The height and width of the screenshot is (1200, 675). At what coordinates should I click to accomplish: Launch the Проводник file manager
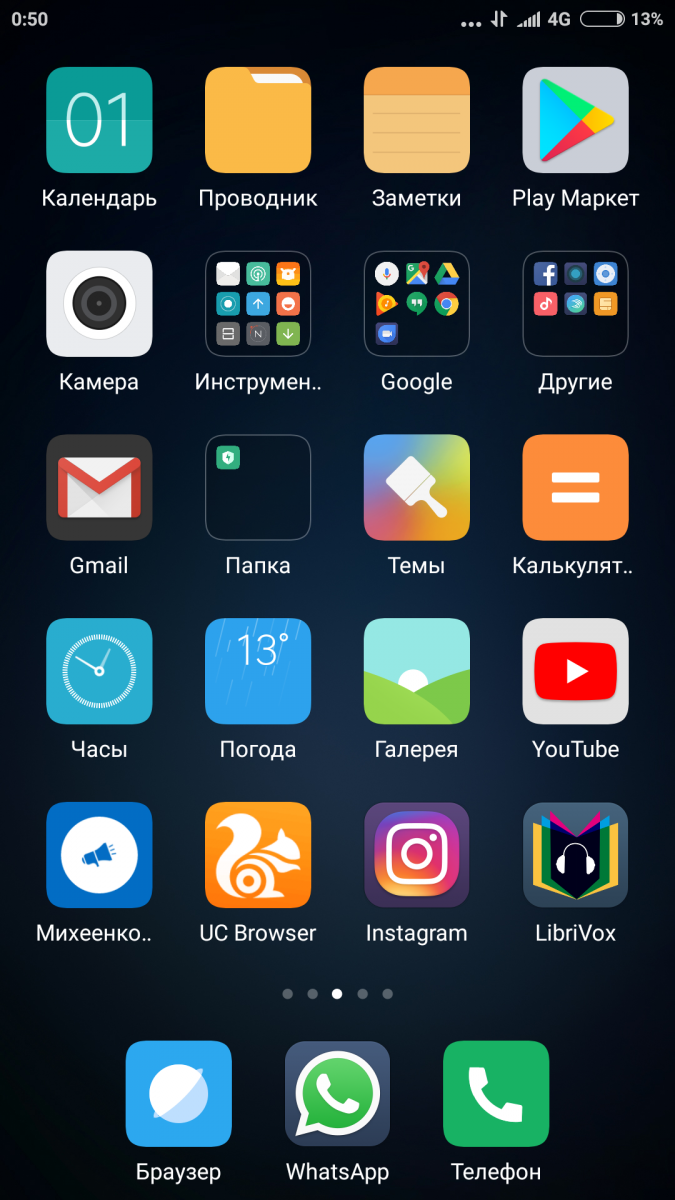click(x=258, y=120)
